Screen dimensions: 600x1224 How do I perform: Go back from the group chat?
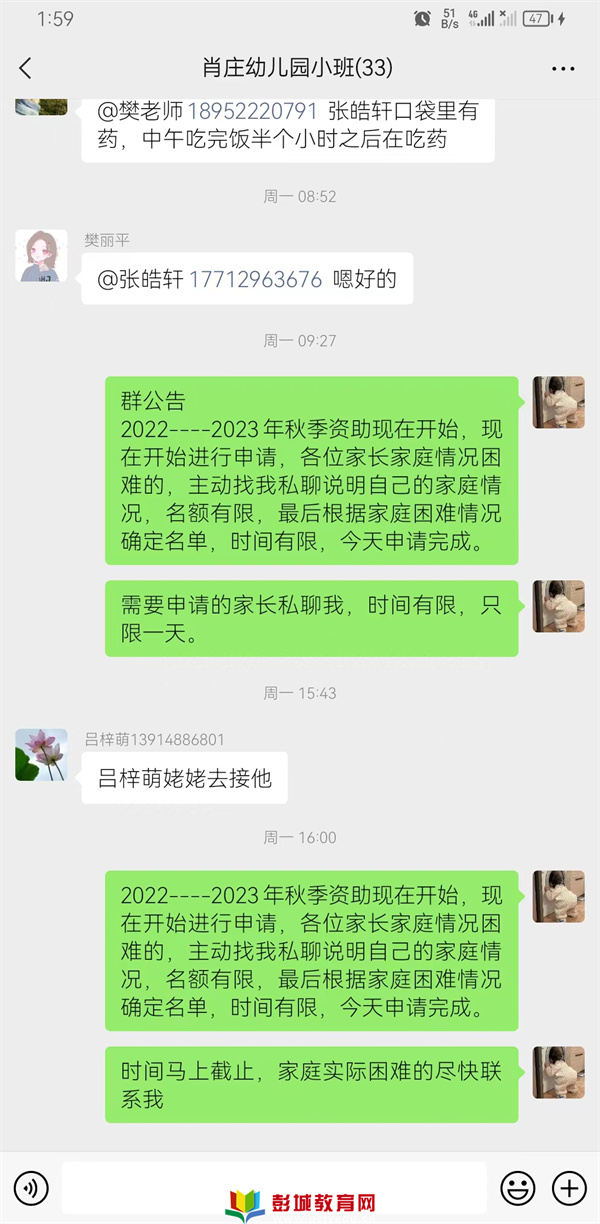click(26, 68)
